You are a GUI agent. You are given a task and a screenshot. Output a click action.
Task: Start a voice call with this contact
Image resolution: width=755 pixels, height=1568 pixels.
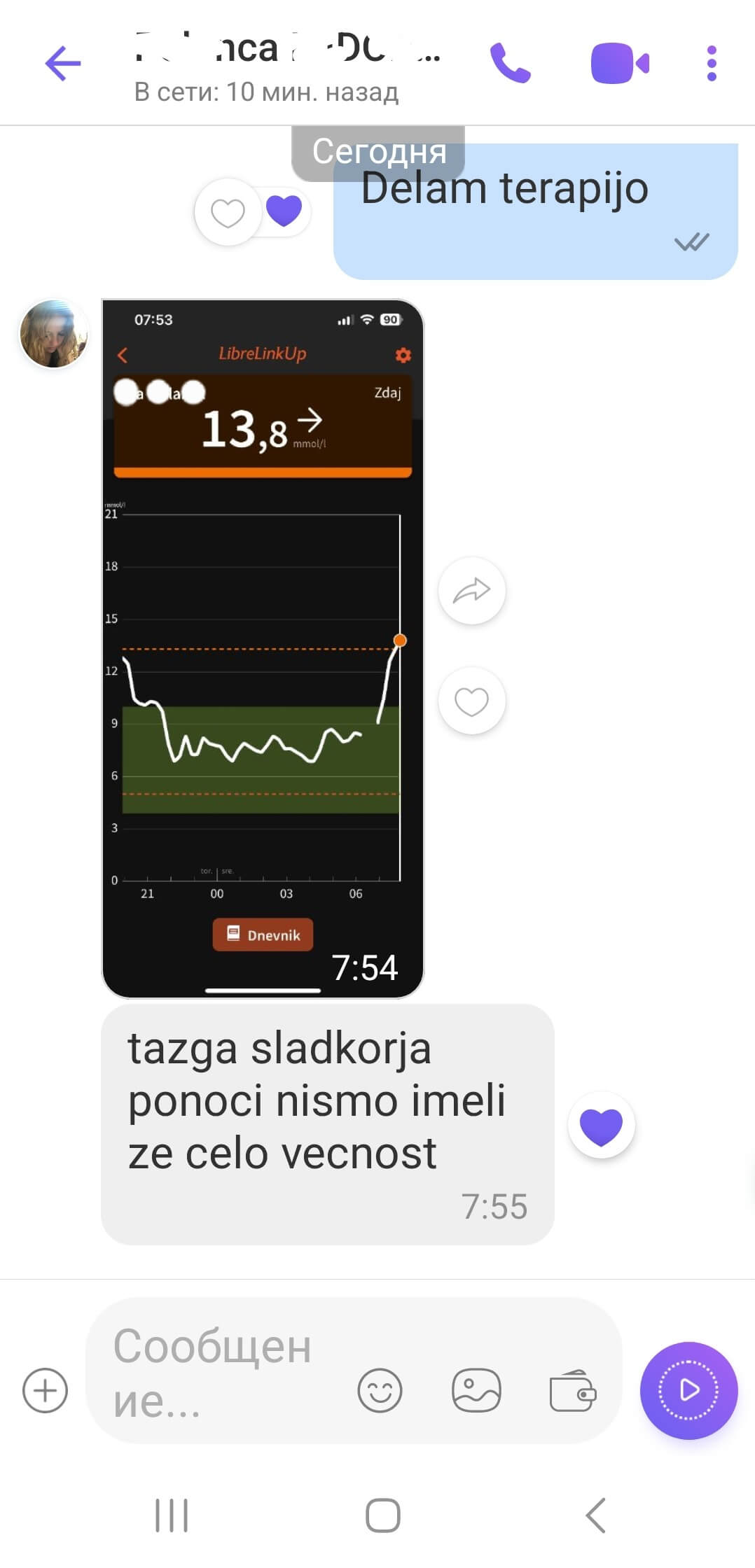coord(510,63)
